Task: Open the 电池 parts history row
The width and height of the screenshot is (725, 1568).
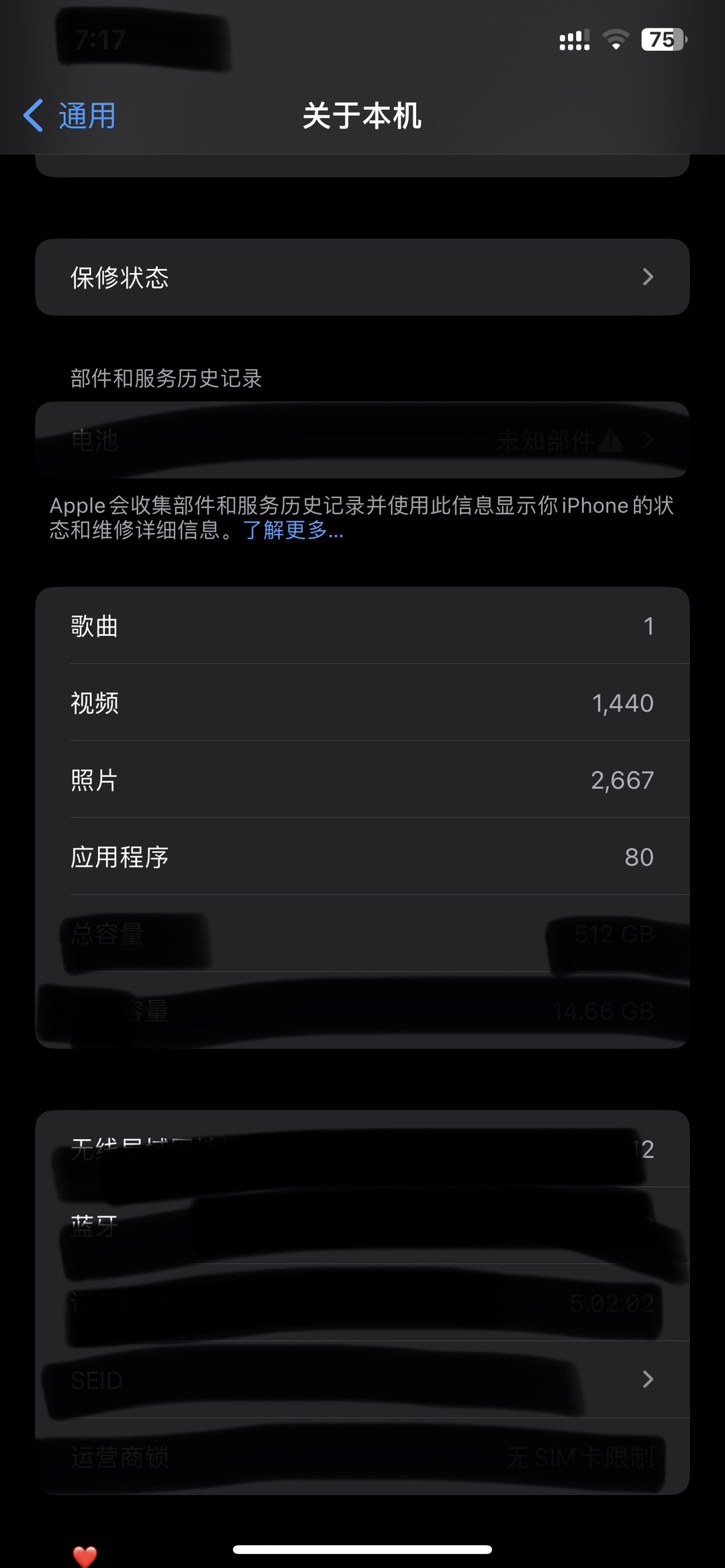Action: (x=362, y=440)
